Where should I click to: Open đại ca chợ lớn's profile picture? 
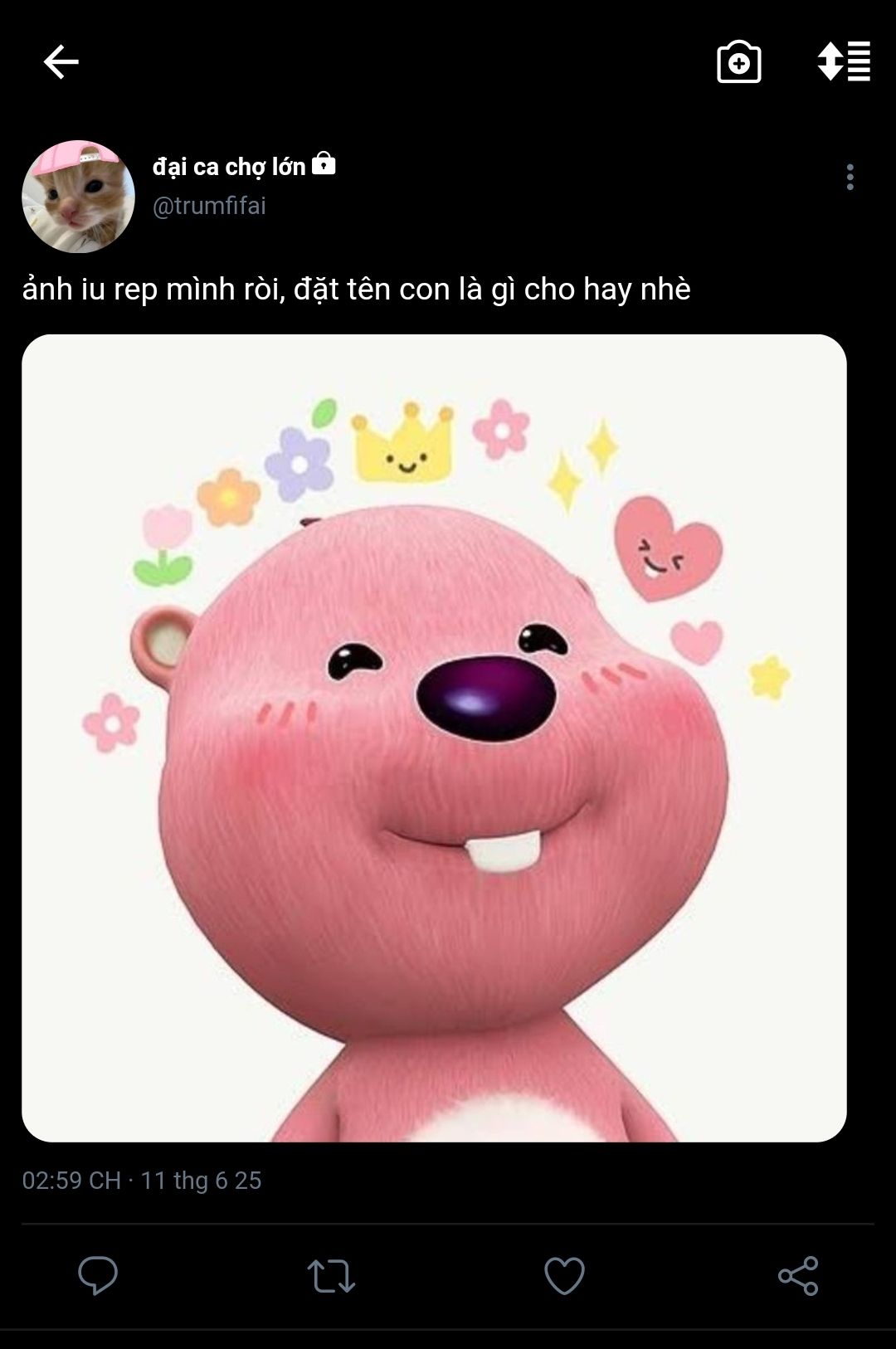click(x=78, y=197)
